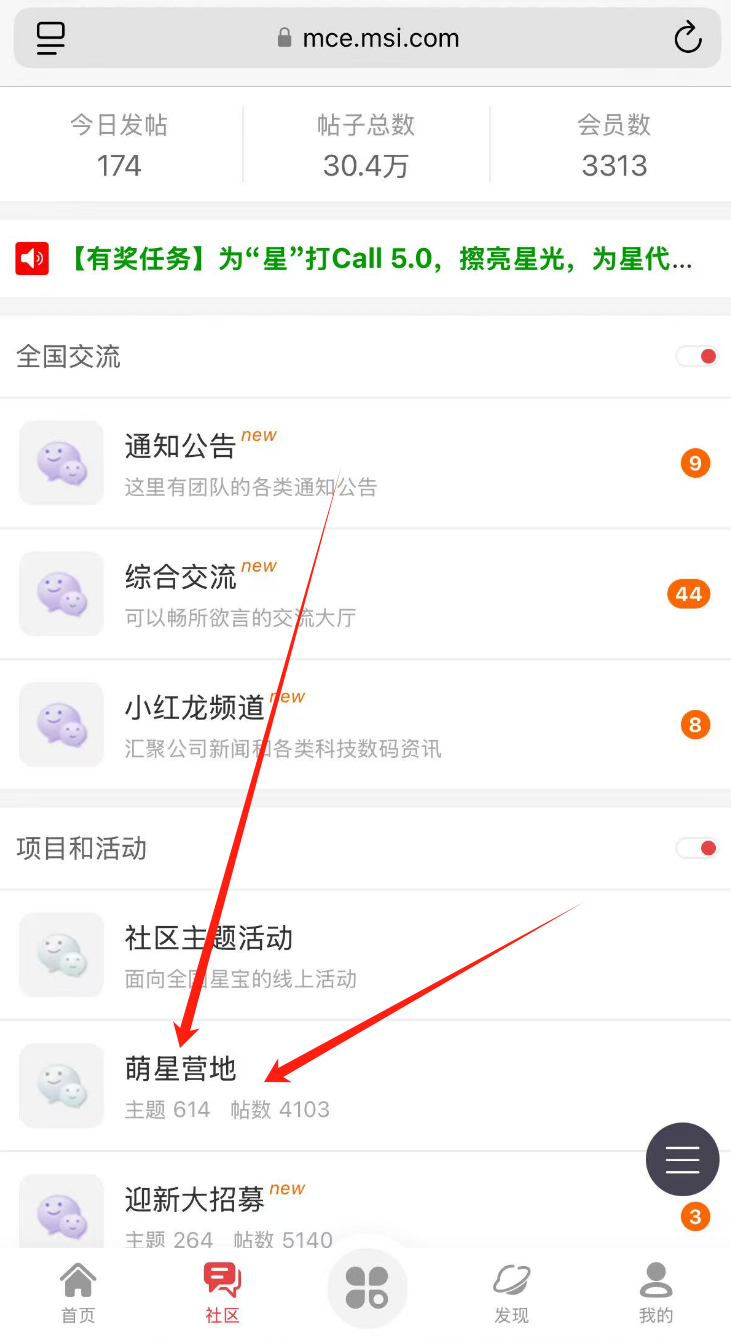Tap the center four-dot menu button
The width and height of the screenshot is (731, 1339).
(x=366, y=1288)
